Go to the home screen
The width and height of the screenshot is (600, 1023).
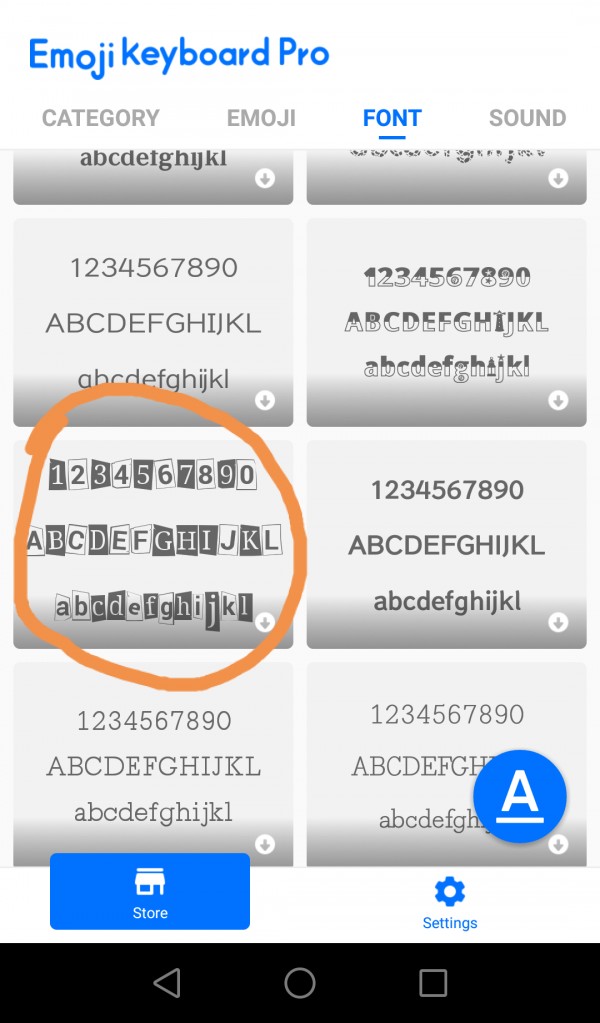pyautogui.click(x=300, y=983)
